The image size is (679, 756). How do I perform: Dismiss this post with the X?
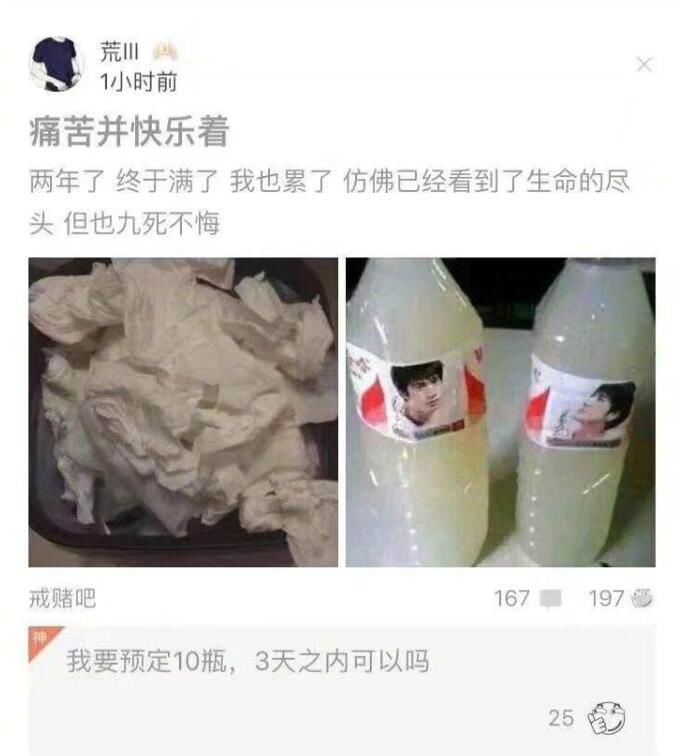click(644, 65)
